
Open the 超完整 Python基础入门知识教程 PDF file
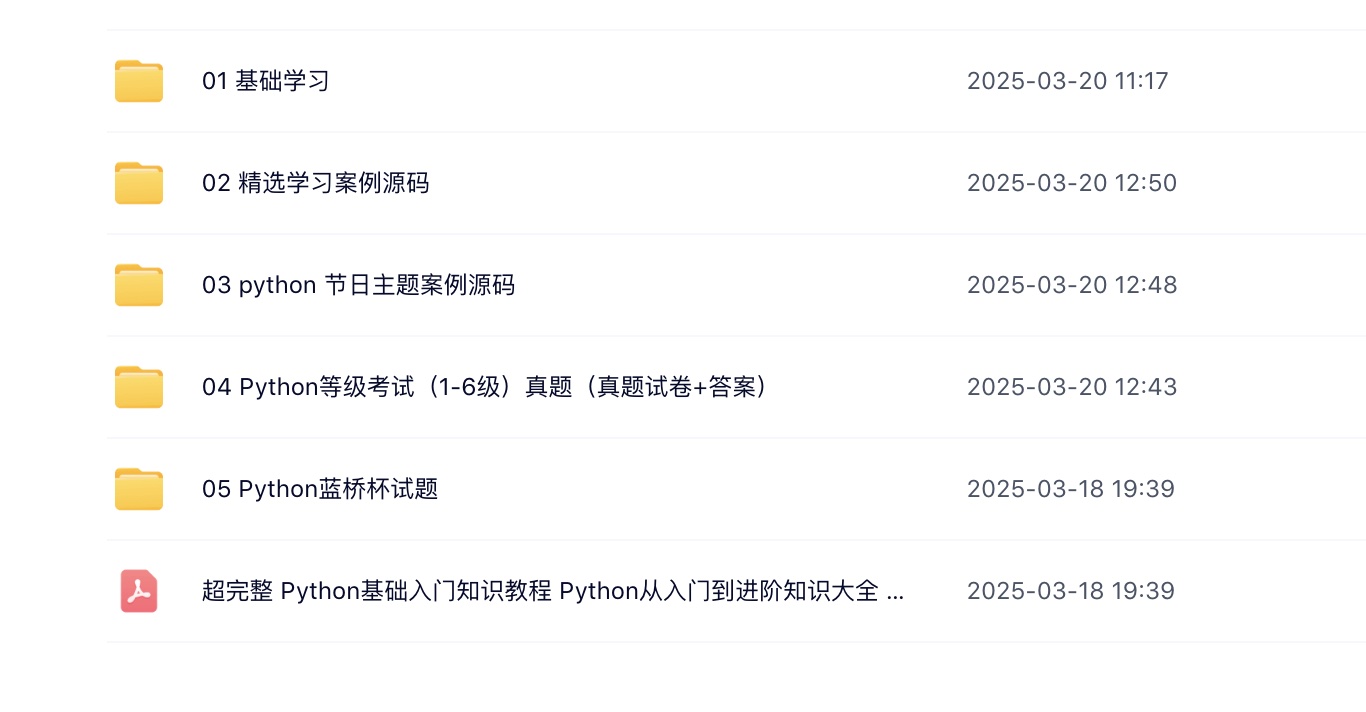click(552, 591)
